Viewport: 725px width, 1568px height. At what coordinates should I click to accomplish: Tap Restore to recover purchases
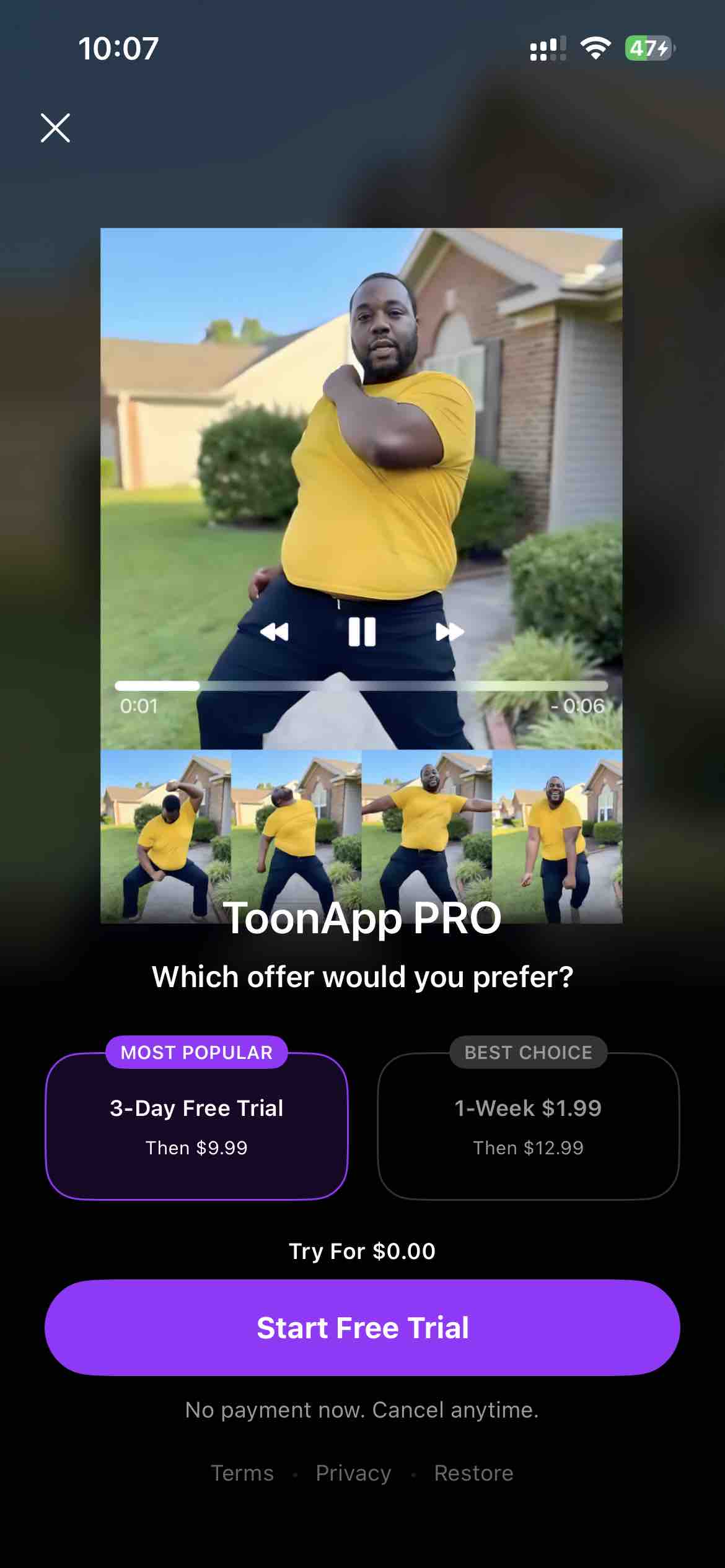coord(473,1473)
